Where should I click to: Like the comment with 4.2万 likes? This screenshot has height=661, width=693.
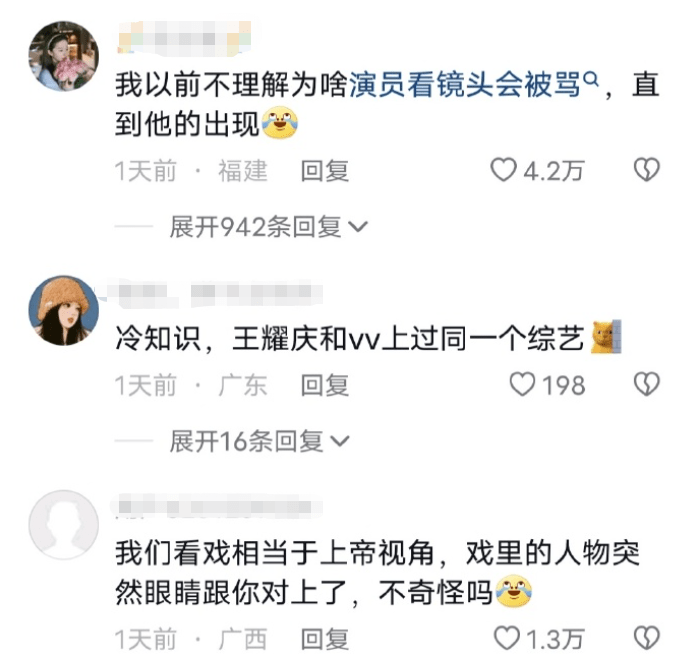point(502,171)
